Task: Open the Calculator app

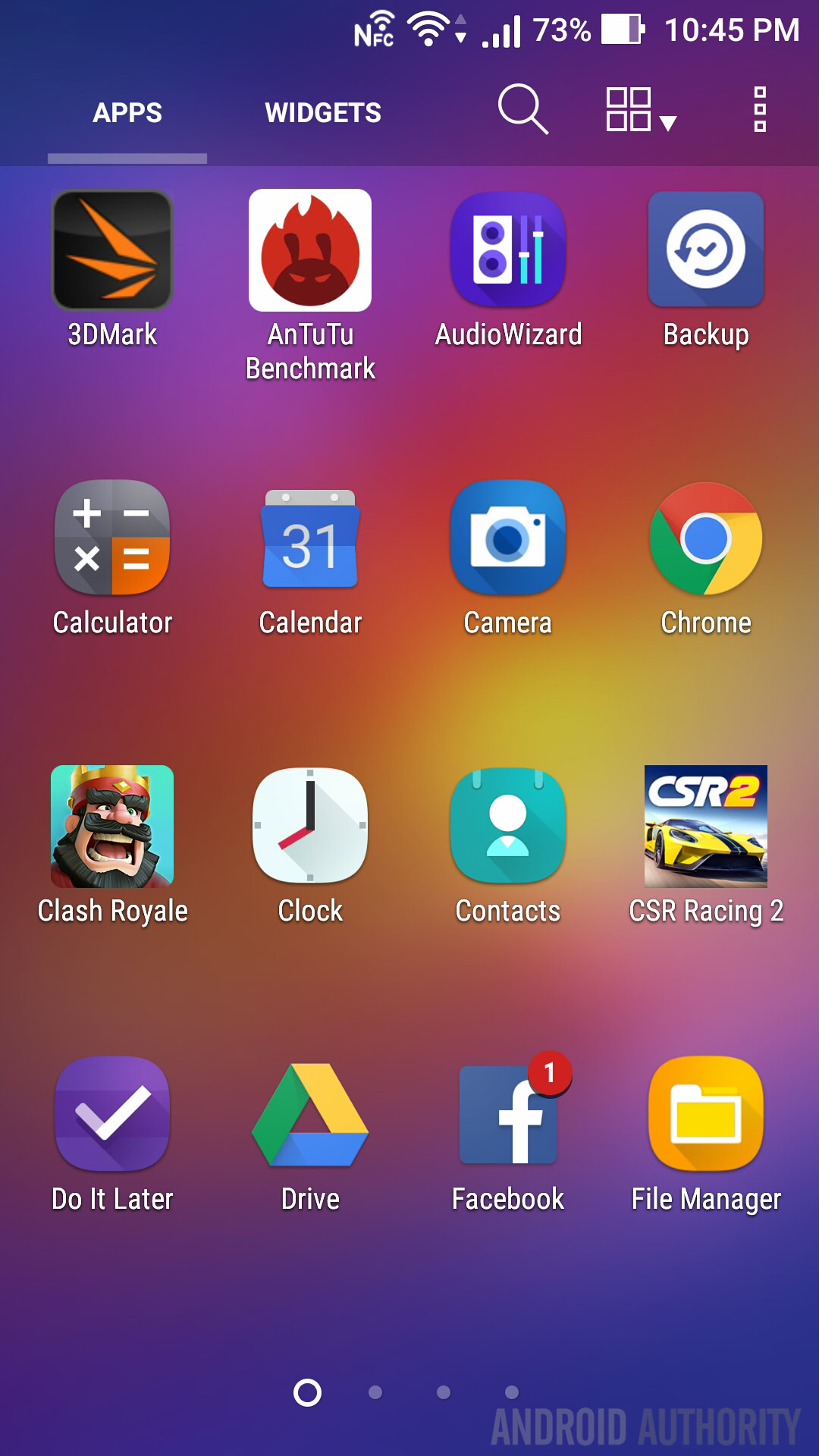Action: point(112,538)
